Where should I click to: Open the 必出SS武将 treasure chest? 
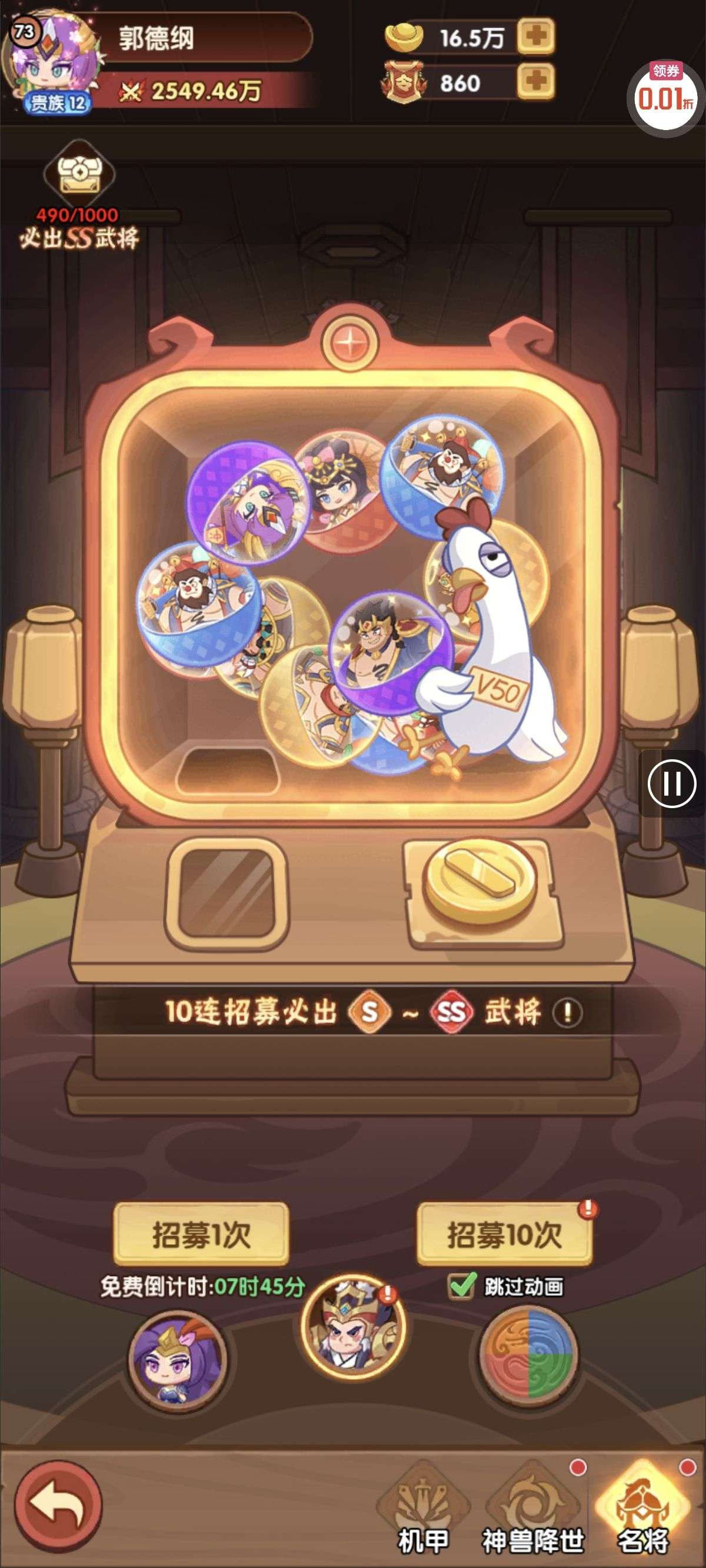tap(78, 177)
